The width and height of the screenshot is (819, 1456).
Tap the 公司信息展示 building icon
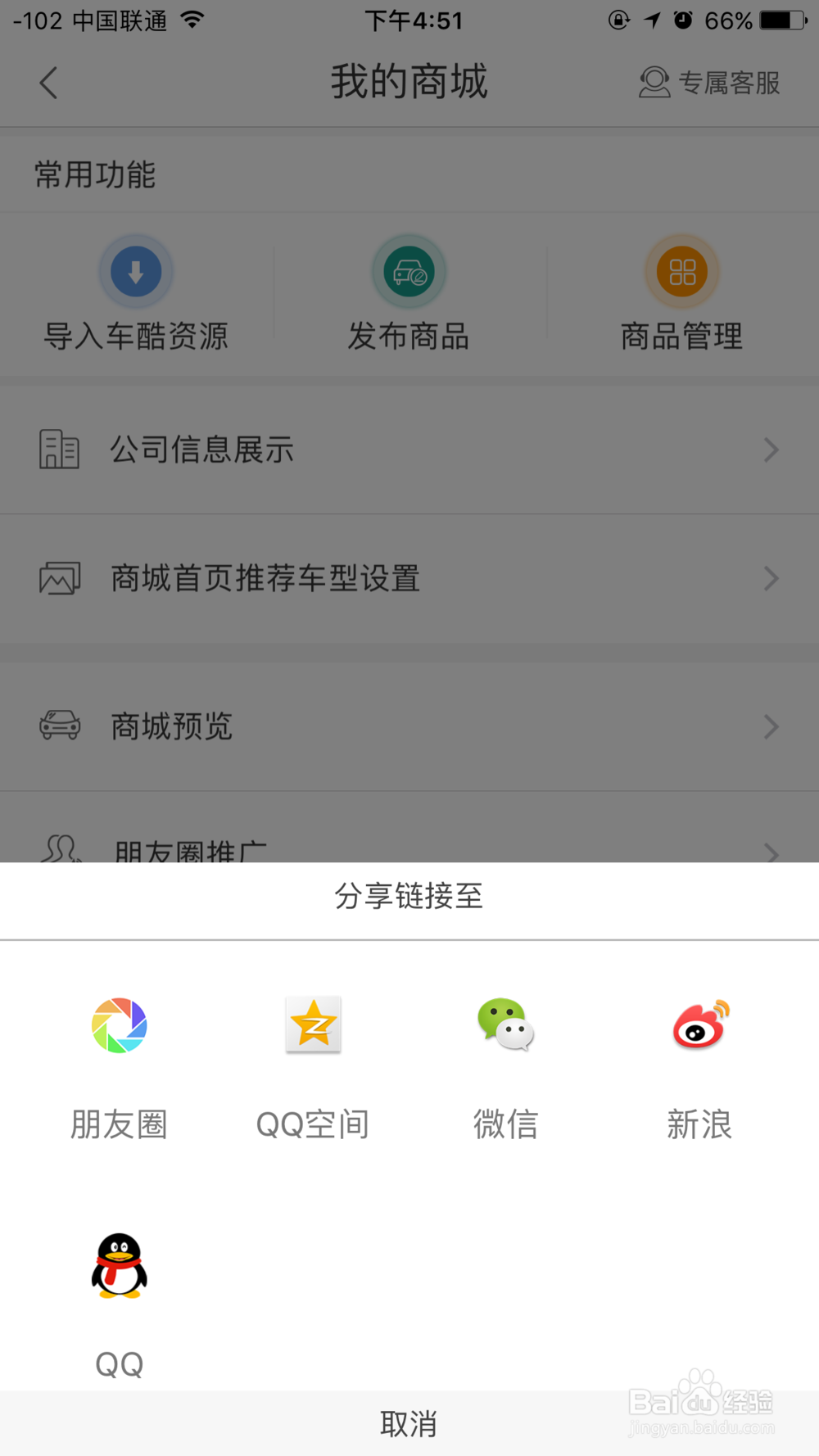[60, 449]
